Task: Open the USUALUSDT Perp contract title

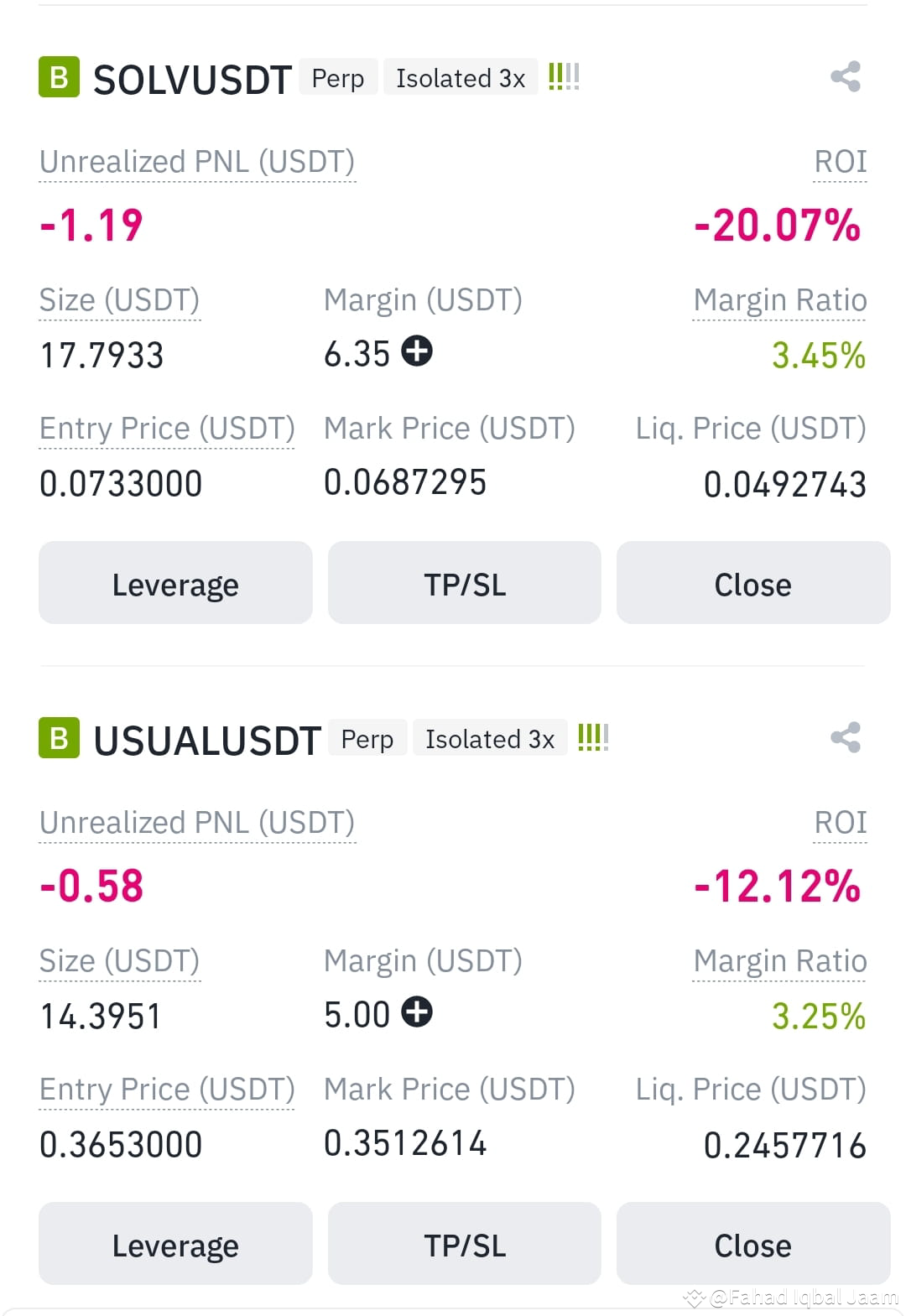Action: click(x=207, y=741)
